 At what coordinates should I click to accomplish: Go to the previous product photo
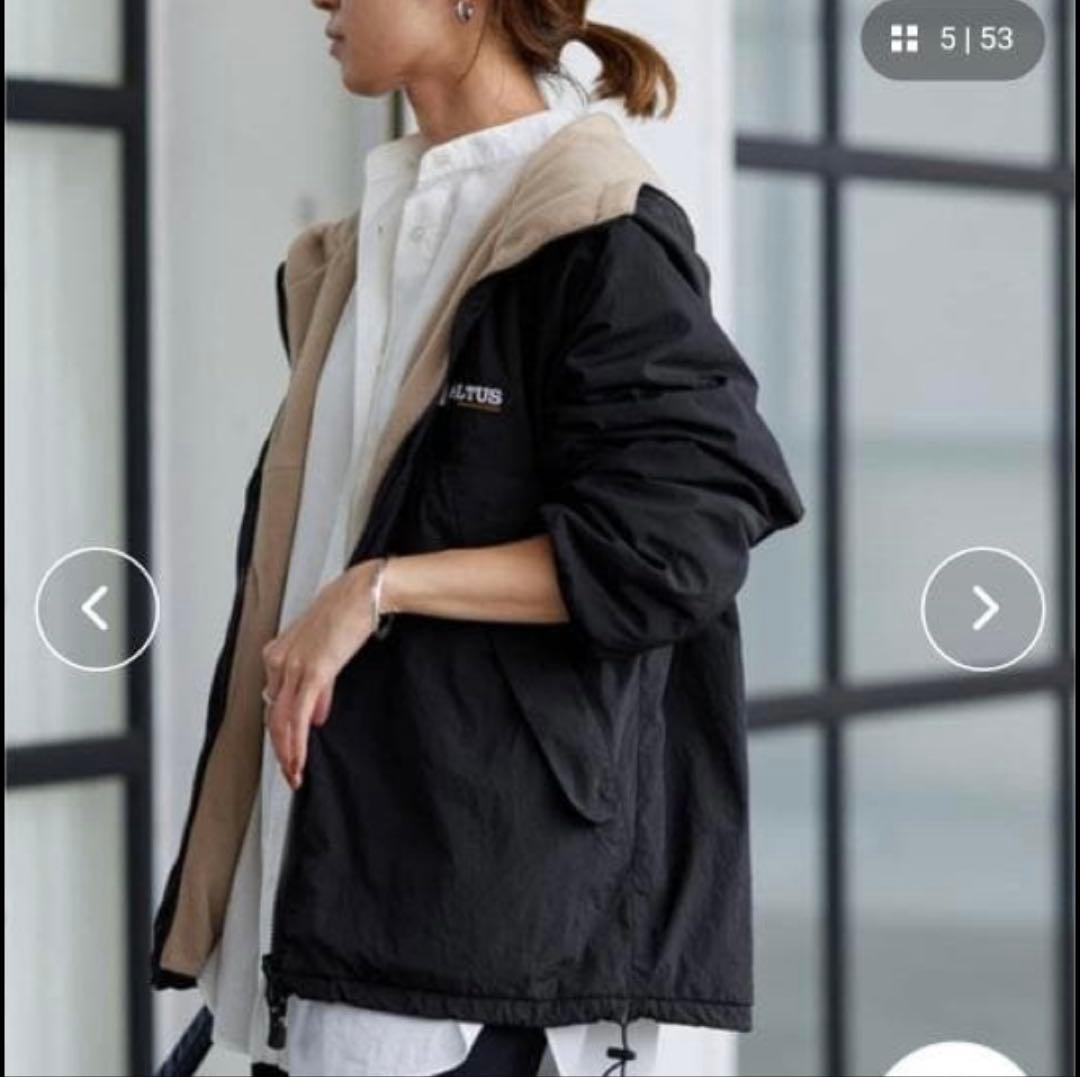97,609
